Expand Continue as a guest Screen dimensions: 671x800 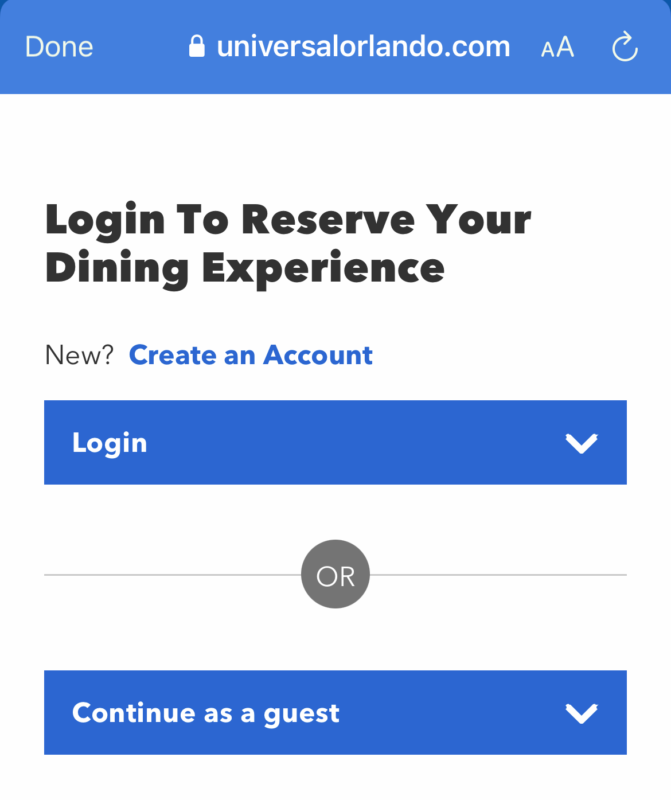coord(335,713)
